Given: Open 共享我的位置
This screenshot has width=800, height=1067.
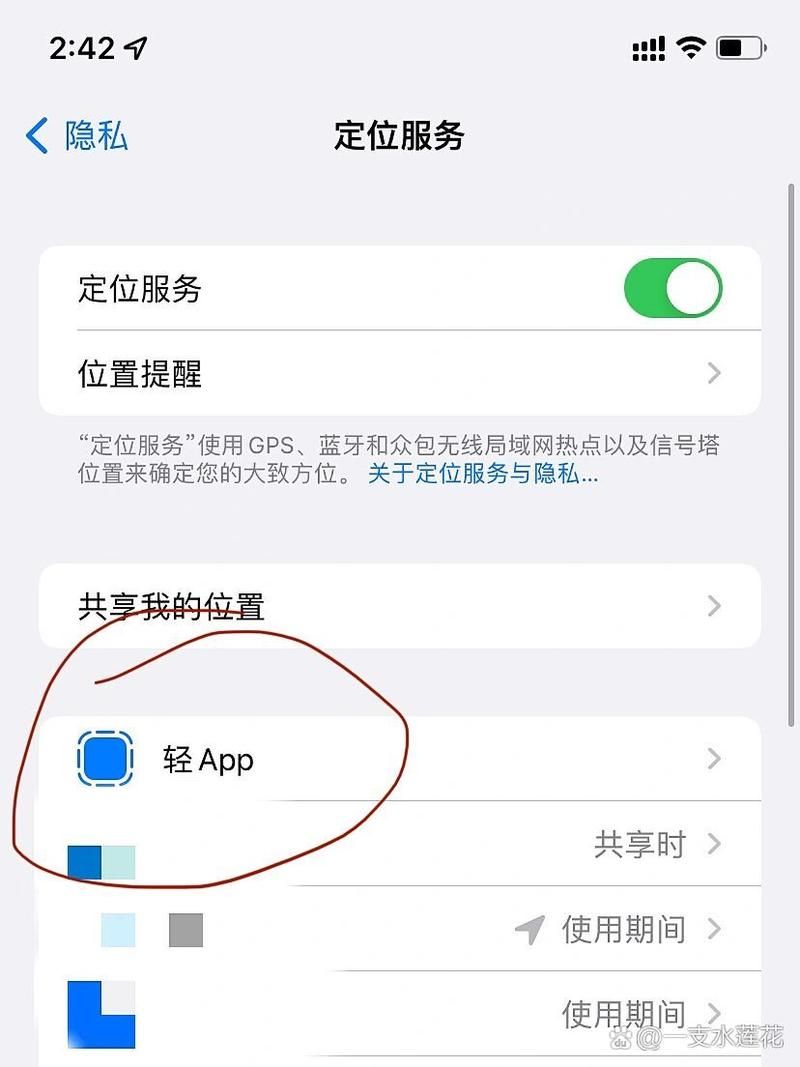Looking at the screenshot, I should tap(400, 606).
